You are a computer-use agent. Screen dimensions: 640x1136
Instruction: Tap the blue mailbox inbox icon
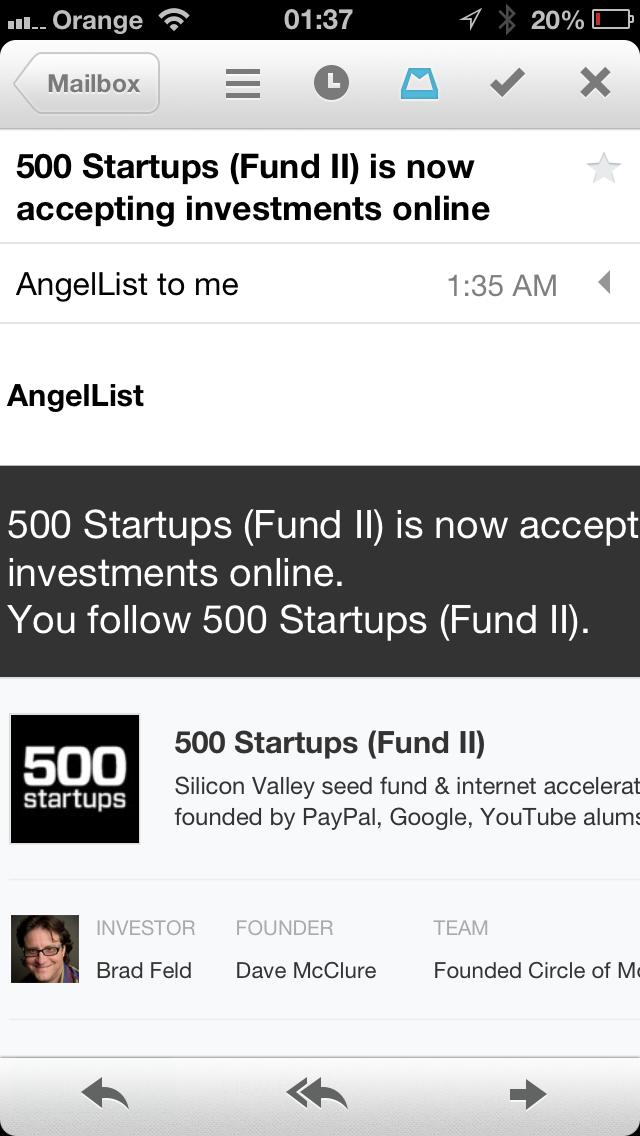[419, 83]
